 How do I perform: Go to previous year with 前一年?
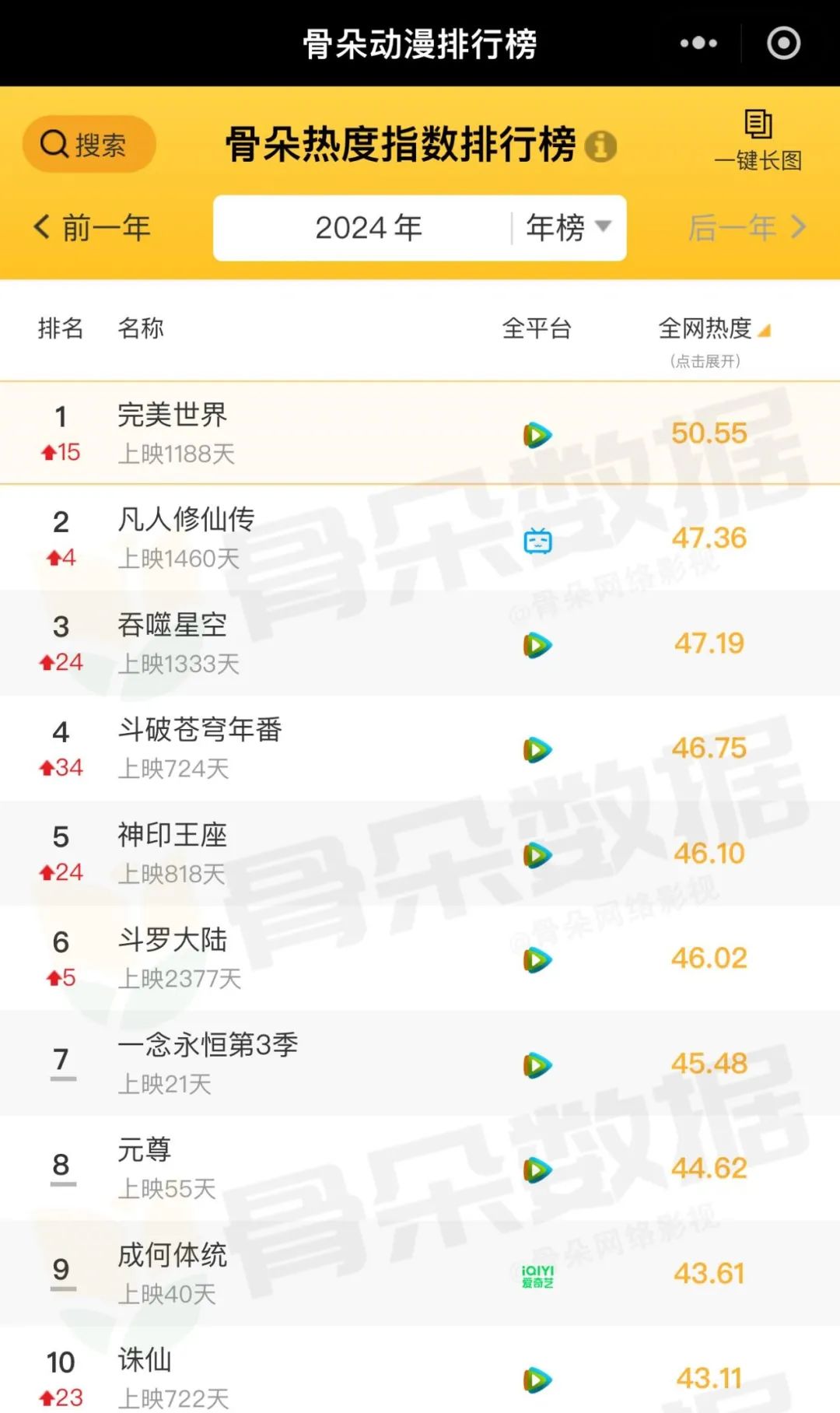pyautogui.click(x=93, y=228)
